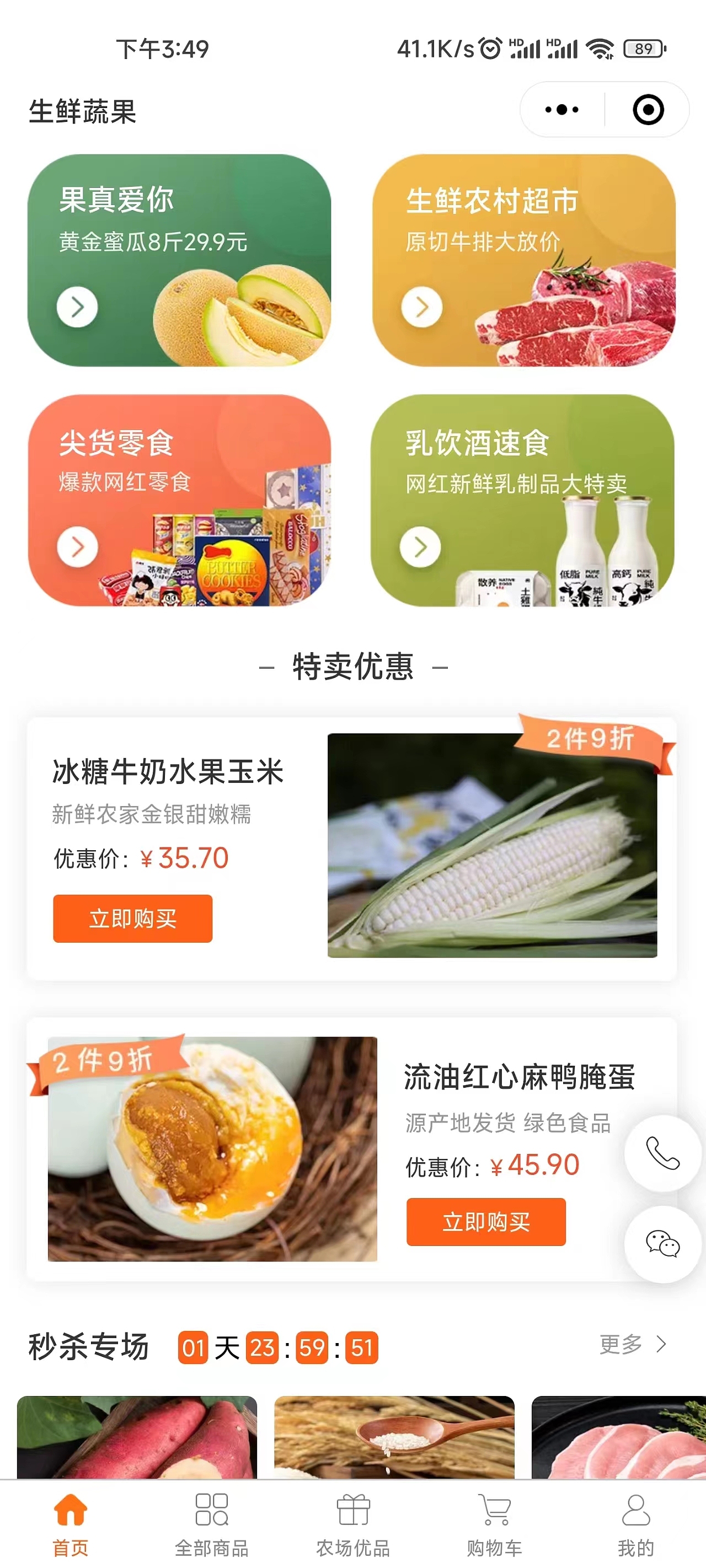This screenshot has width=706, height=1568.
Task: View the 冰糖牛奶水果玉米 corn product image
Action: (x=491, y=845)
